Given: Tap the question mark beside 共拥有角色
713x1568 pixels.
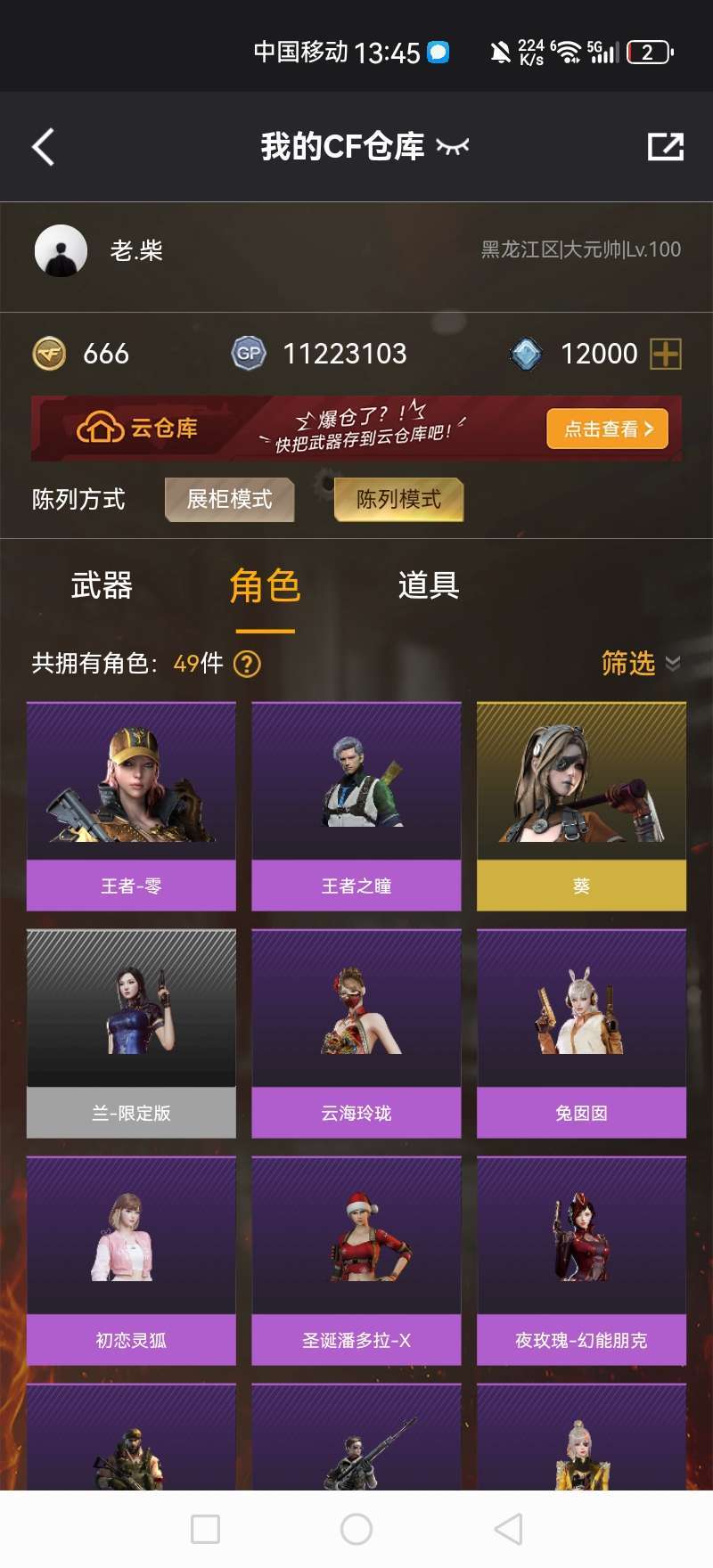Looking at the screenshot, I should 247,664.
